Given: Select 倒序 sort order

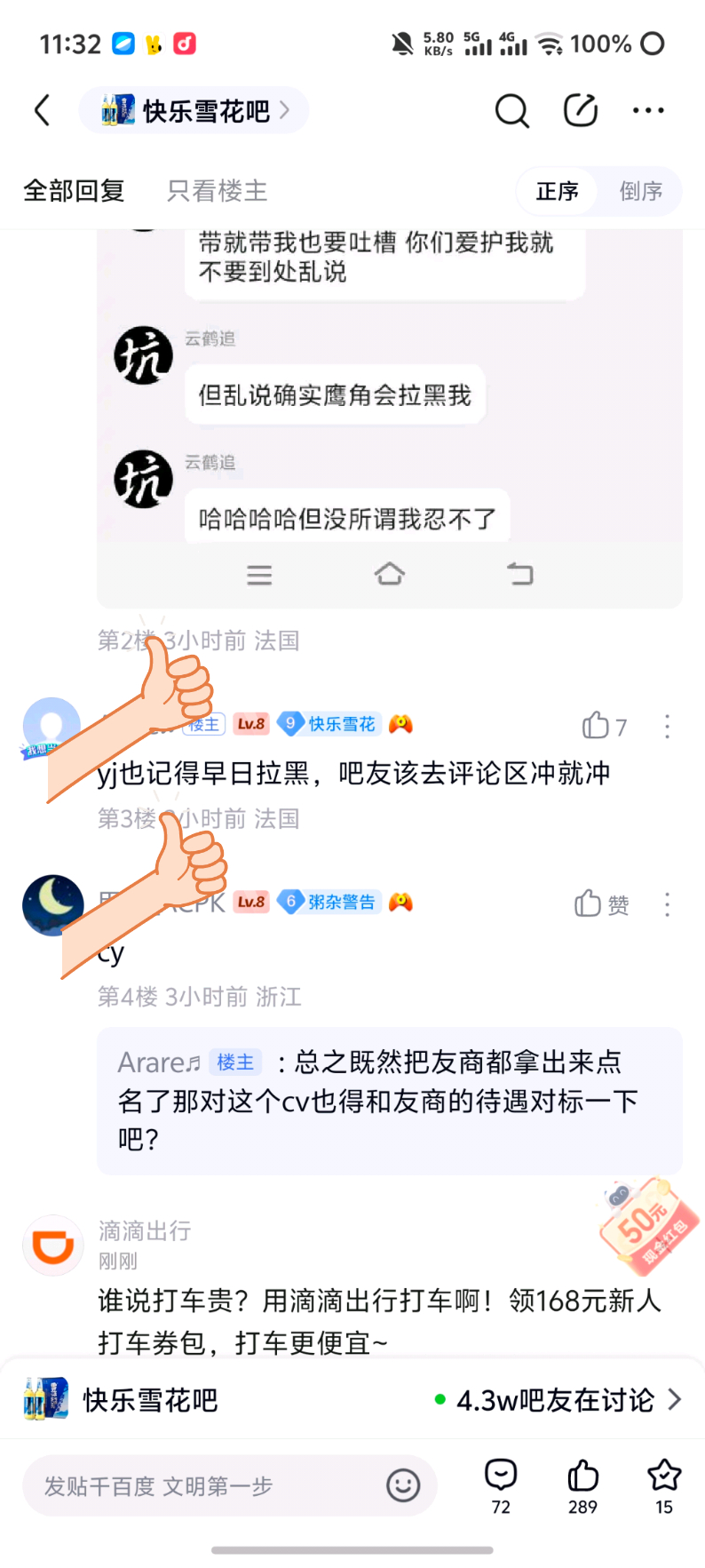Looking at the screenshot, I should coord(640,191).
